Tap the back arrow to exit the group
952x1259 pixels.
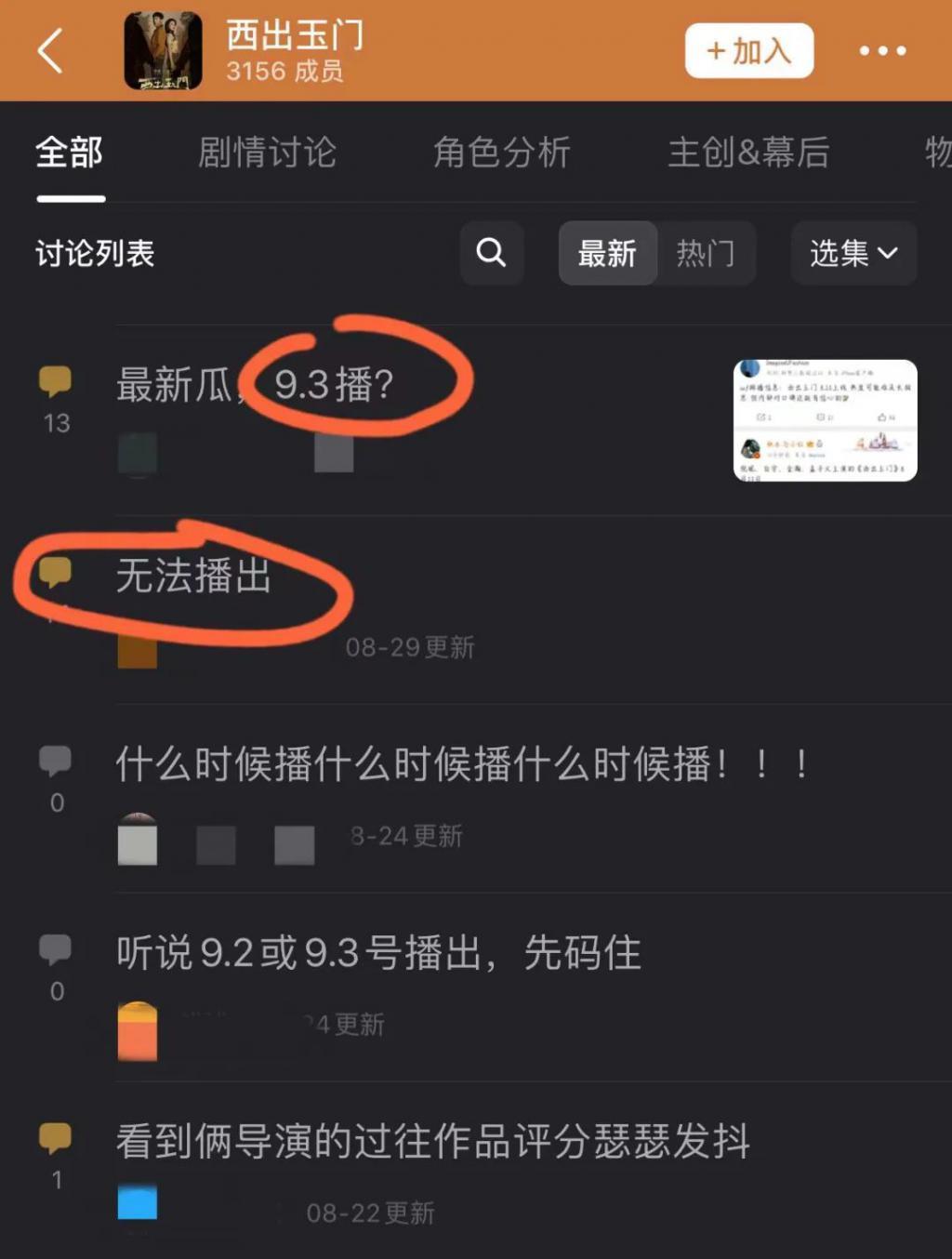click(x=48, y=50)
